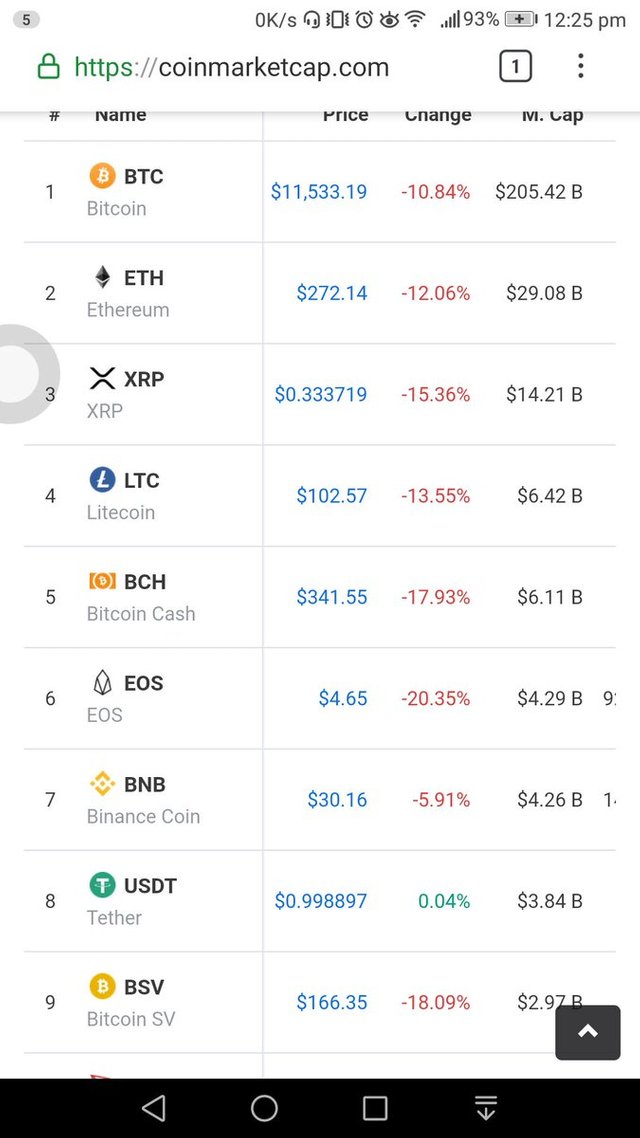Open the Bitcoin Cash BCH row
Image resolution: width=640 pixels, height=1138 pixels.
[319, 597]
